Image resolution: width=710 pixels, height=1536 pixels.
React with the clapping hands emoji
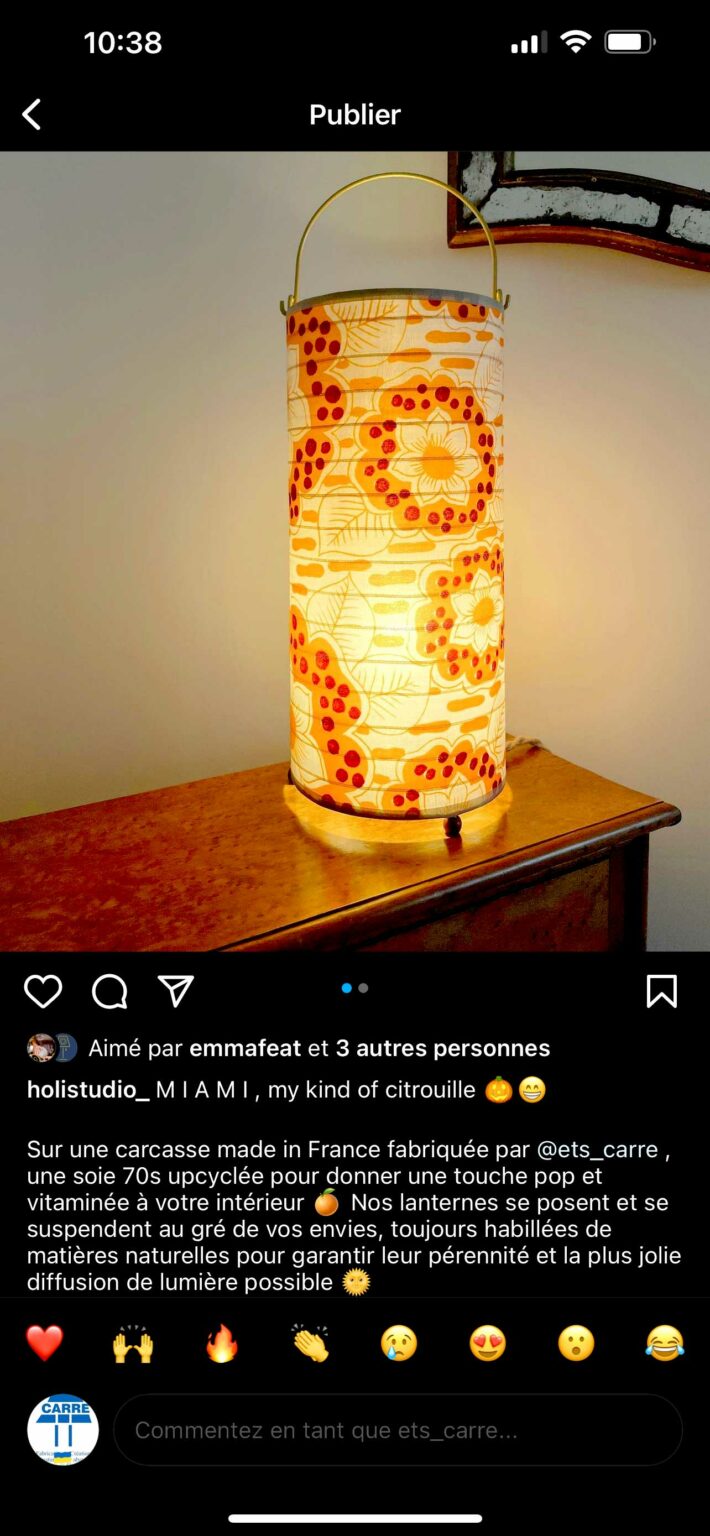[x=310, y=1343]
